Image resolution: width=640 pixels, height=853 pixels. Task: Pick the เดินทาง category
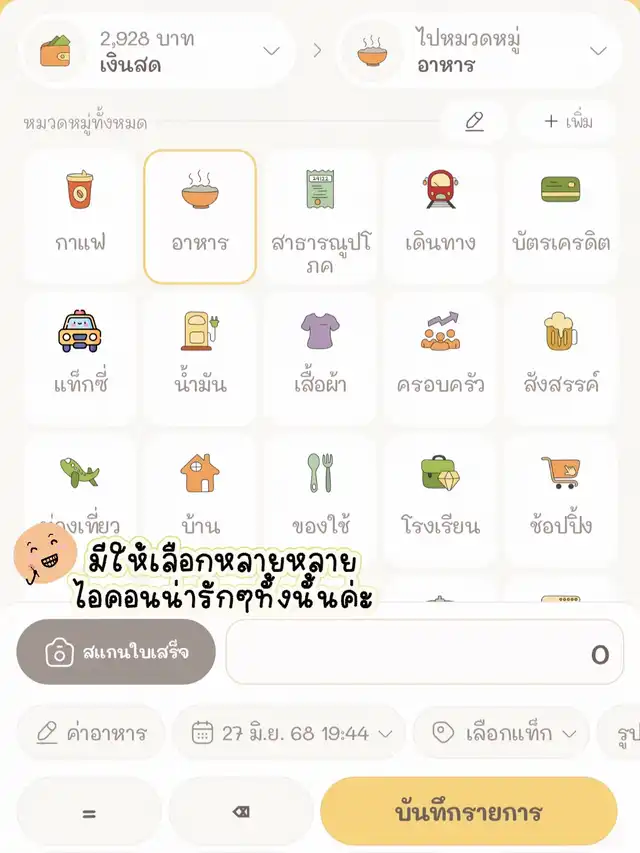[440, 216]
